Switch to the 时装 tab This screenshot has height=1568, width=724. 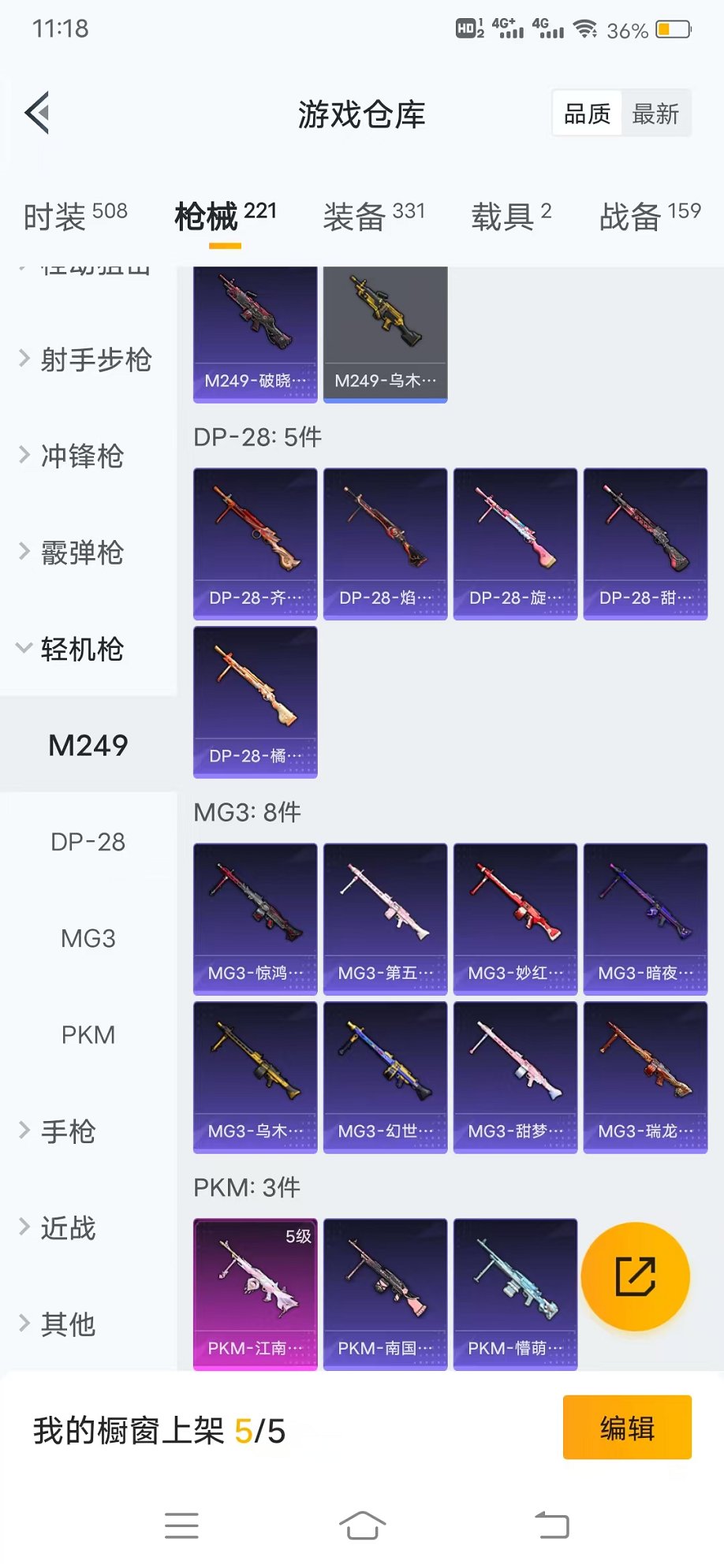coord(75,215)
